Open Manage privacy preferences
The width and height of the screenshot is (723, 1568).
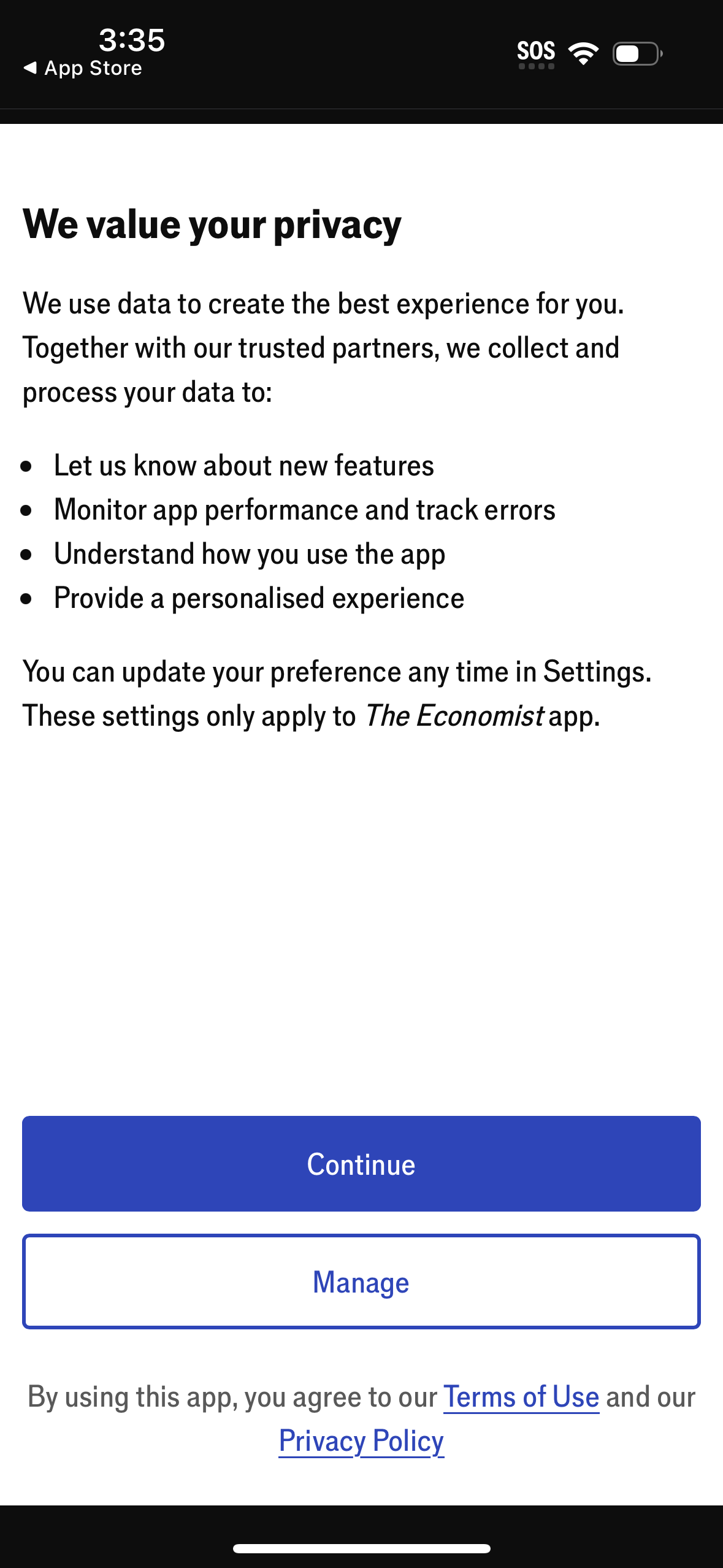click(x=361, y=1282)
